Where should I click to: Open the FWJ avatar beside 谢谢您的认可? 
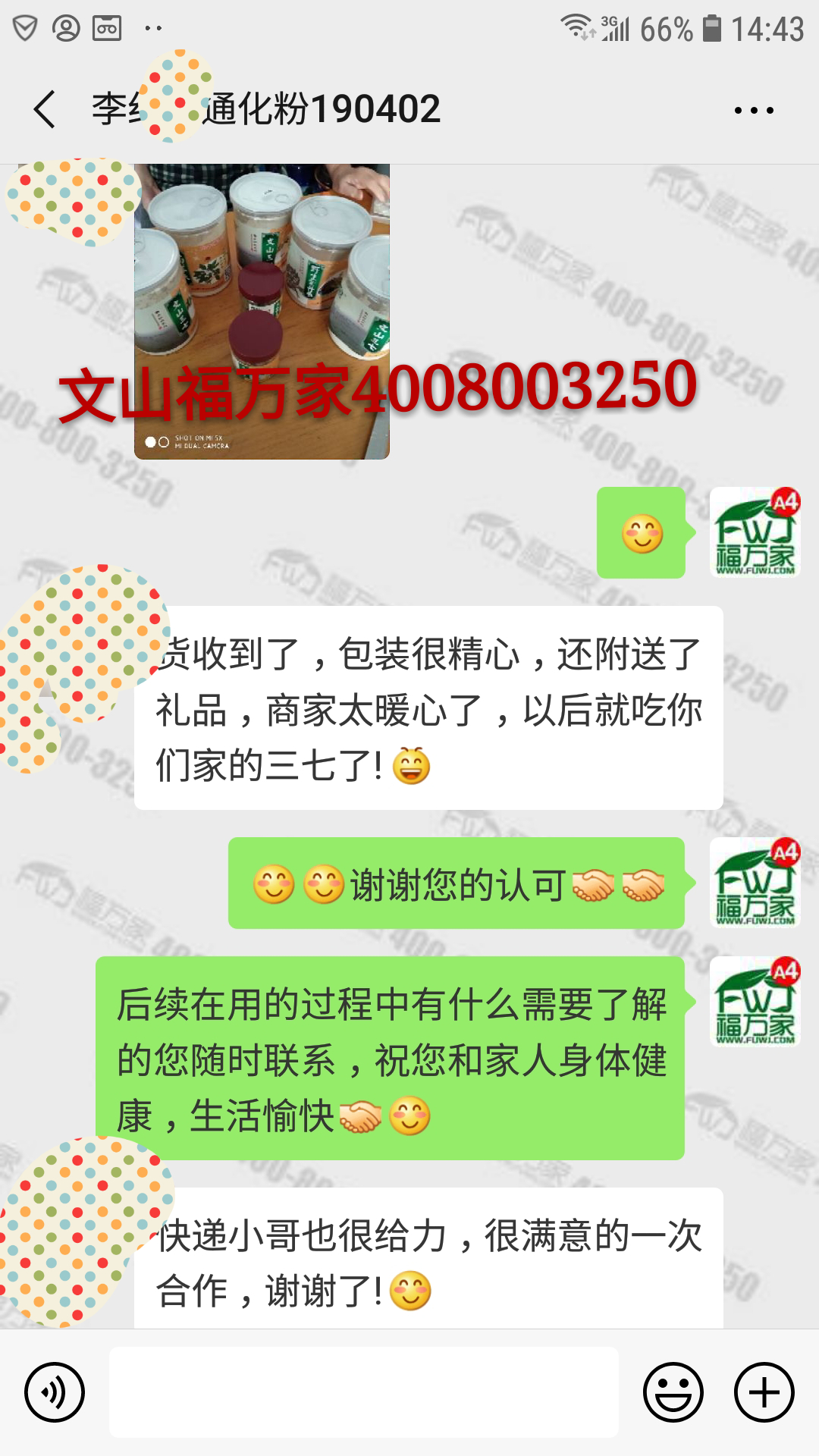pyautogui.click(x=755, y=883)
